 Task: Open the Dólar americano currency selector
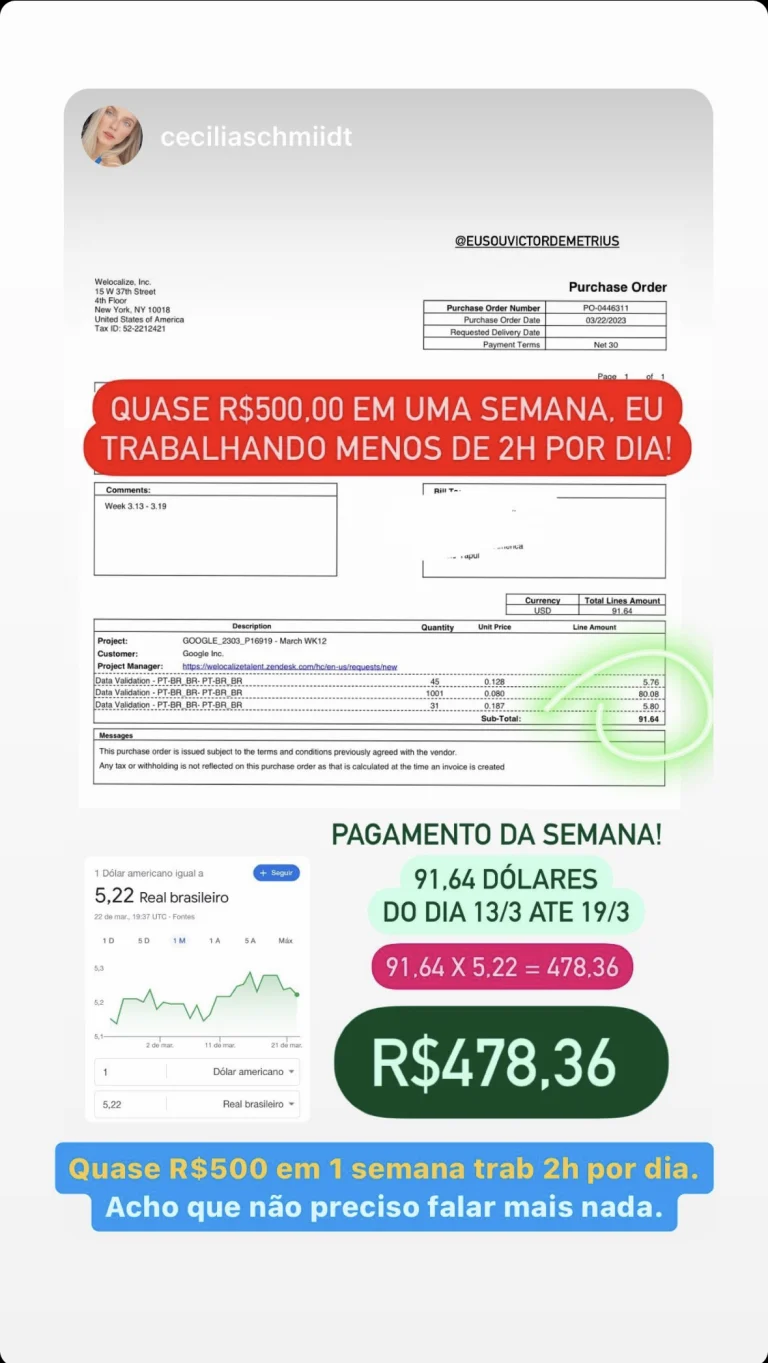[x=247, y=1072]
